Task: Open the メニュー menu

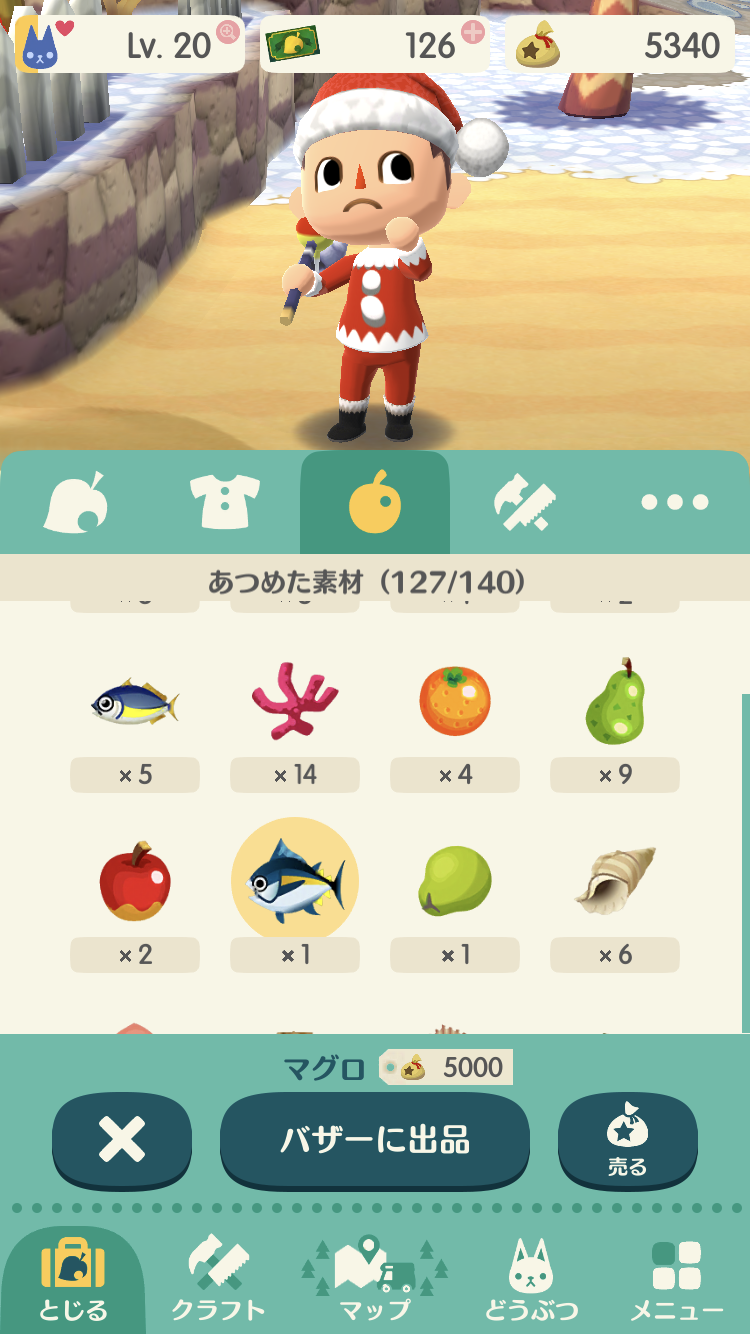Action: (x=677, y=1281)
